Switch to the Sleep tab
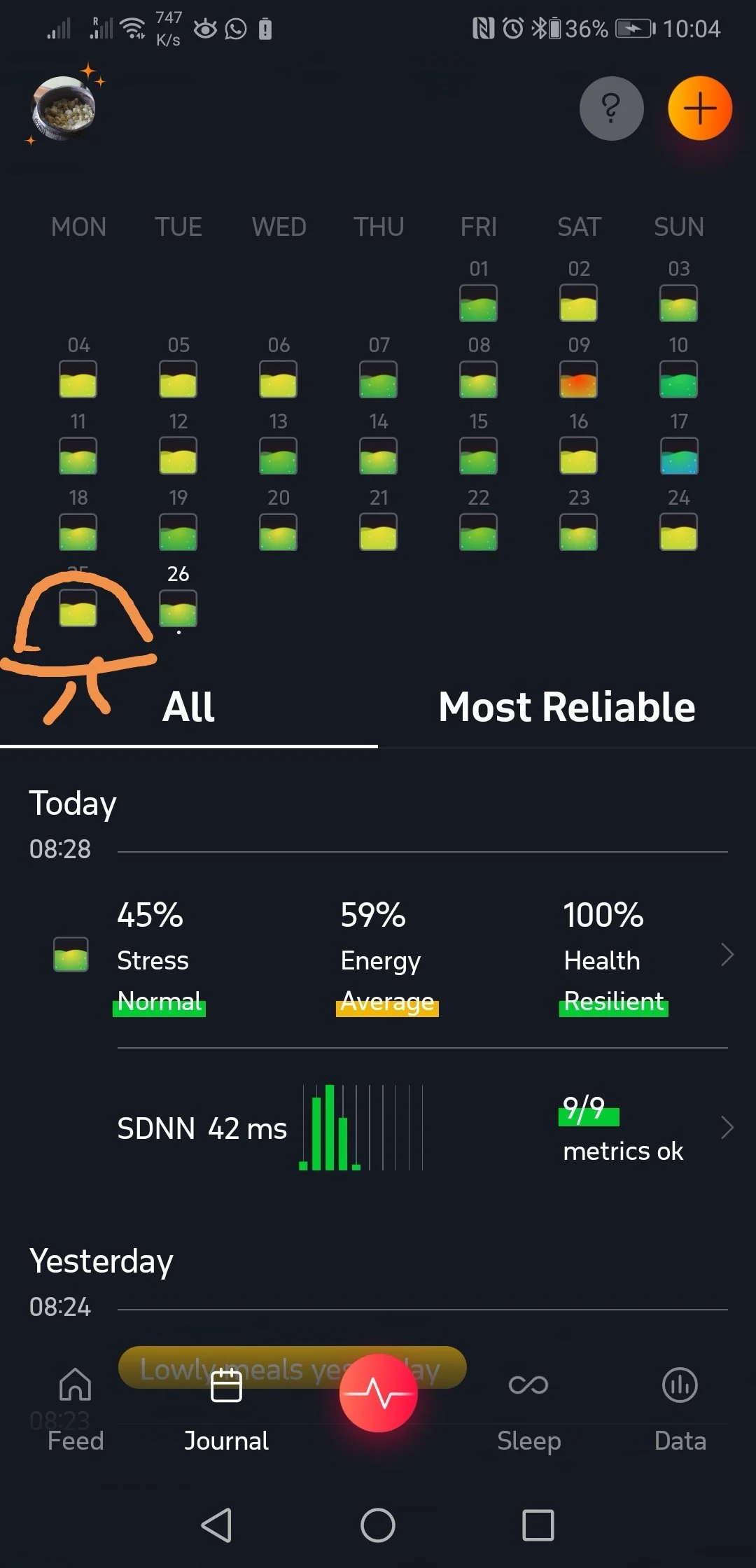The height and width of the screenshot is (1568, 756). tap(528, 1408)
